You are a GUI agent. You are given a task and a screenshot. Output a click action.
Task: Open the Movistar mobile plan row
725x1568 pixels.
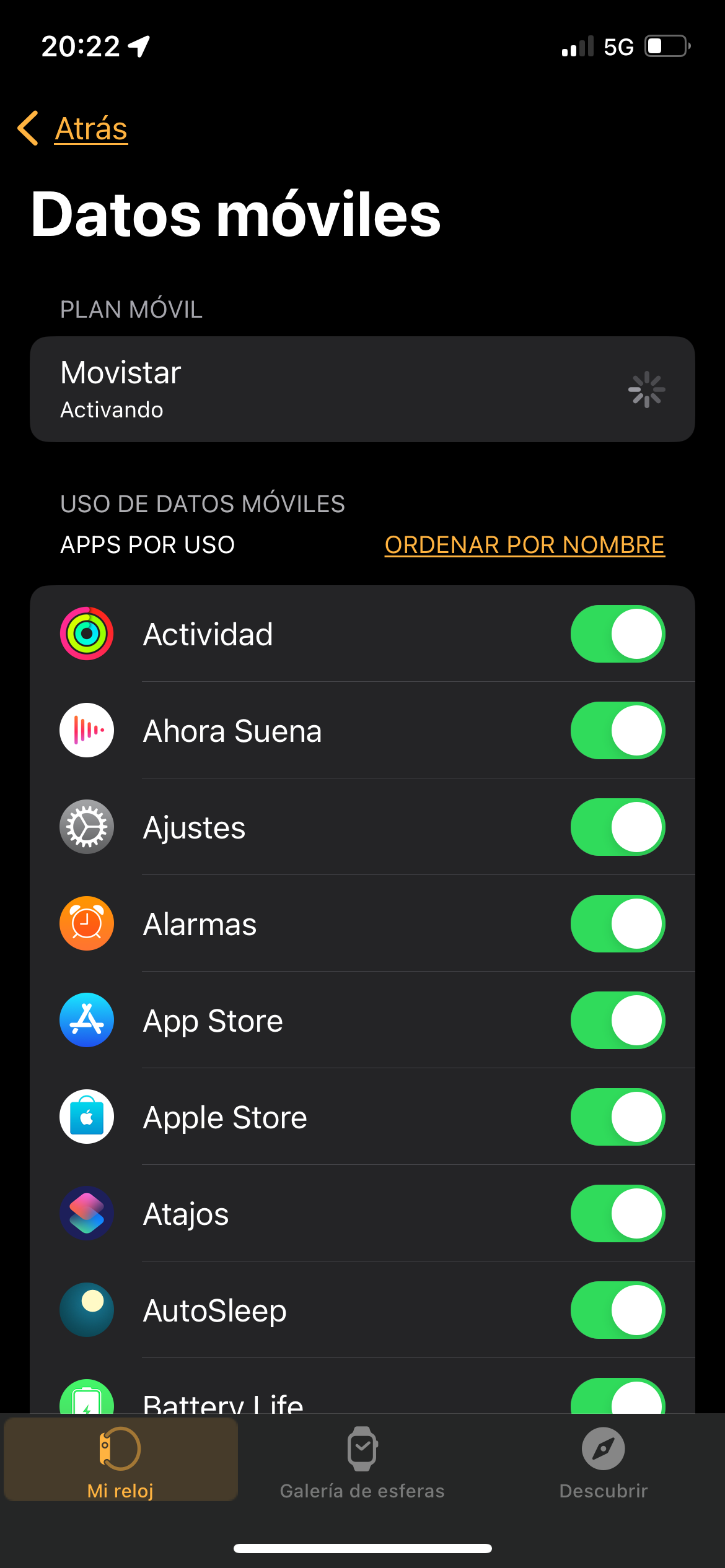362,389
